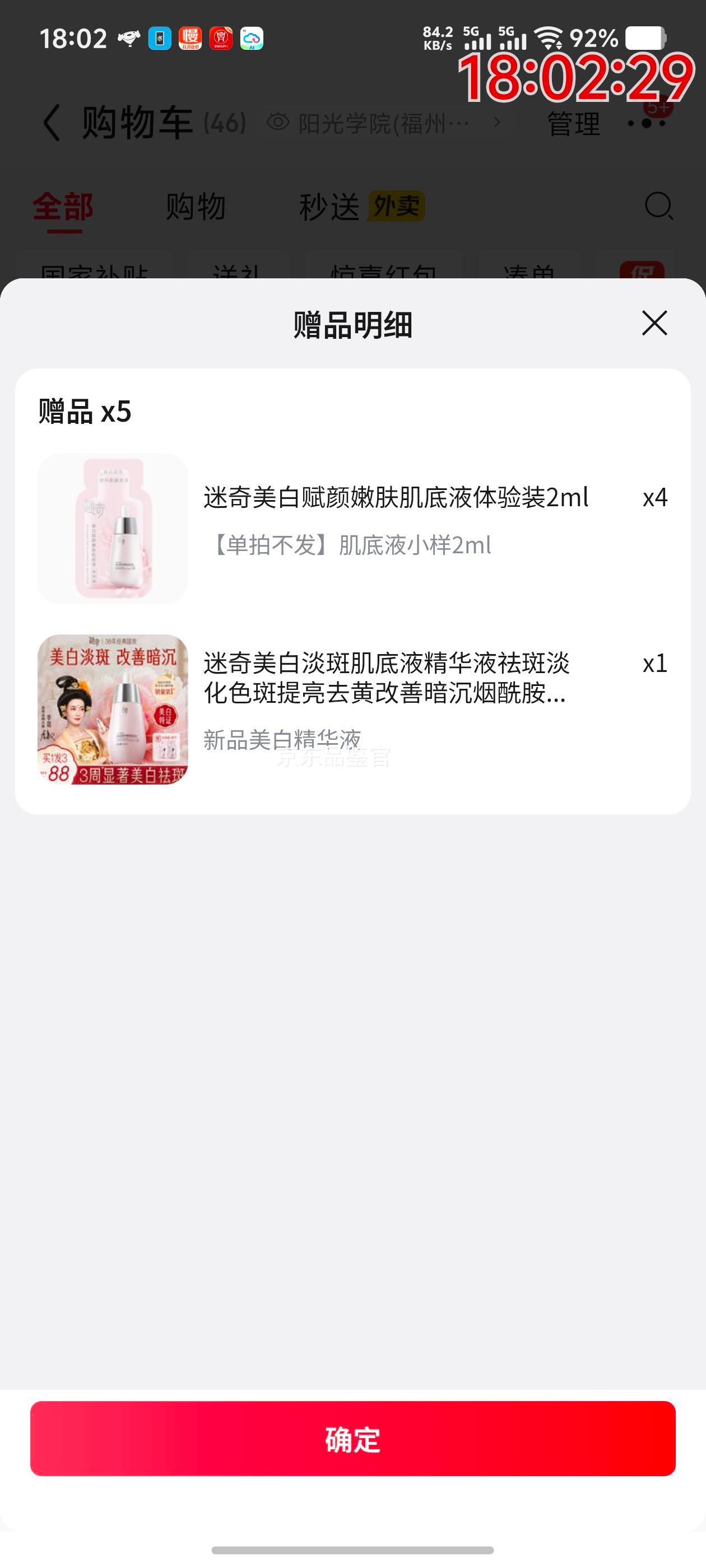
Task: Open the 迷奇美白赋颜嫩肤肌底液体验装2ml gift item
Action: click(396, 498)
